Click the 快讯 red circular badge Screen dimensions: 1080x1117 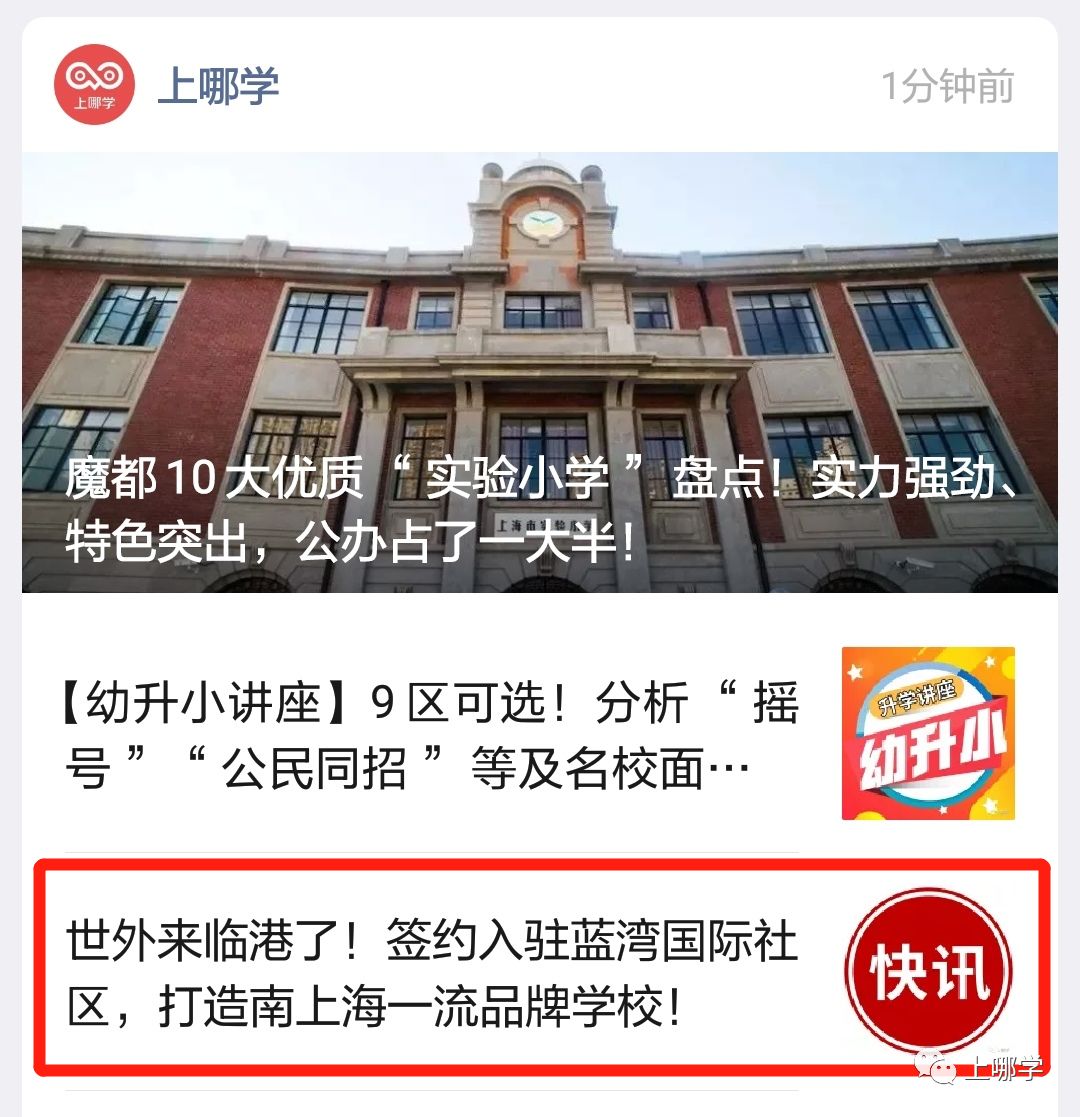tap(930, 970)
